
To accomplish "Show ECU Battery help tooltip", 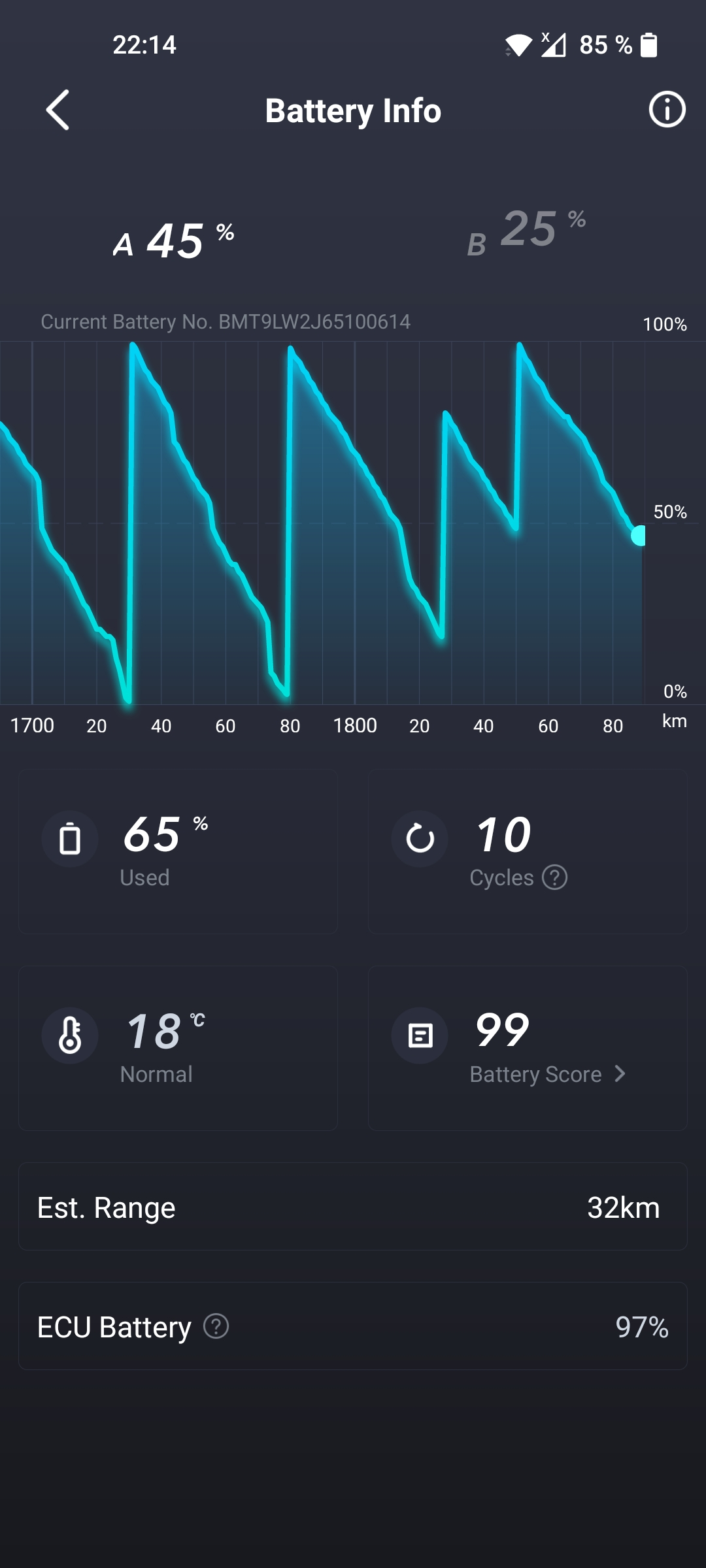I will (216, 1327).
